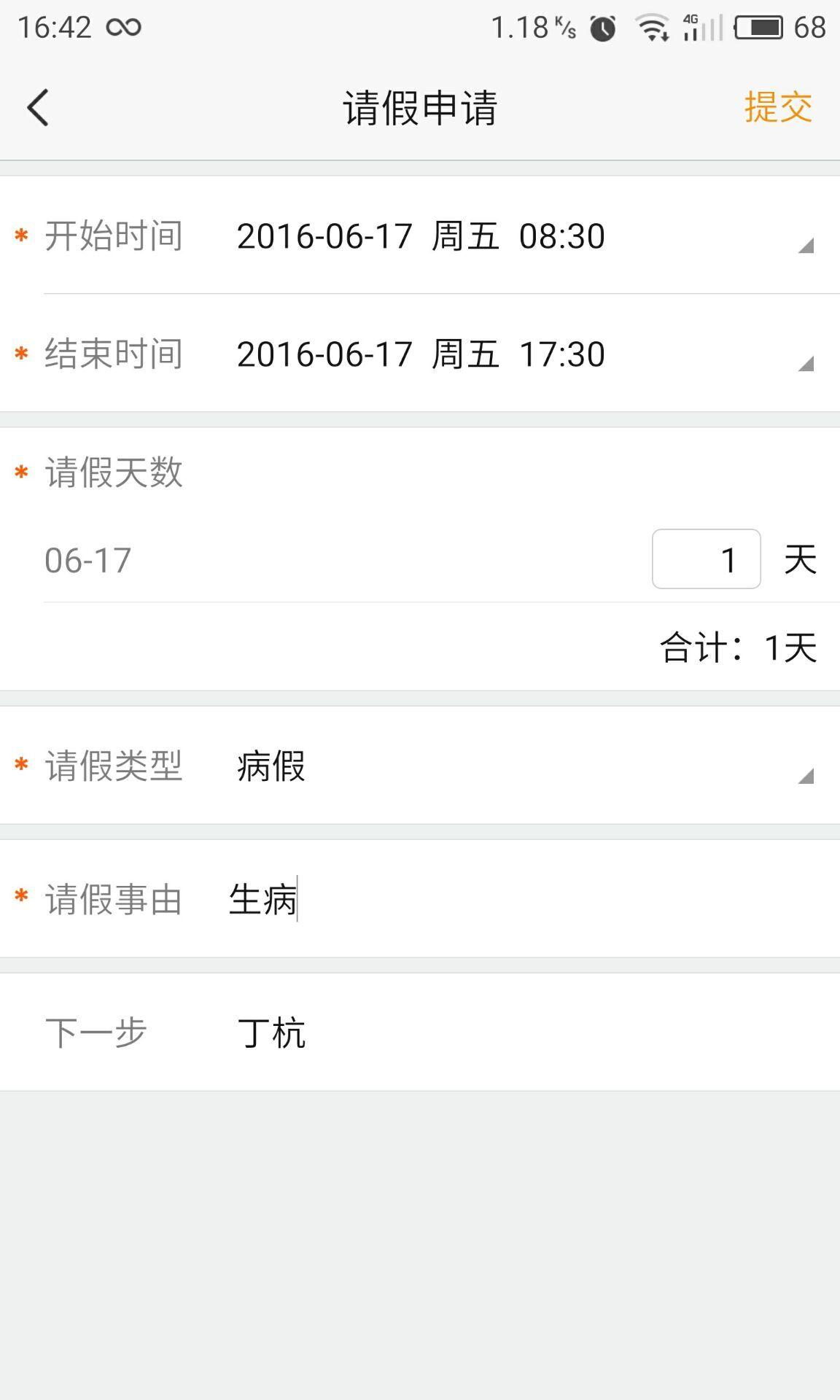Viewport: 840px width, 1400px height.
Task: Select a different 请假类型 leave type
Action: tap(510, 766)
